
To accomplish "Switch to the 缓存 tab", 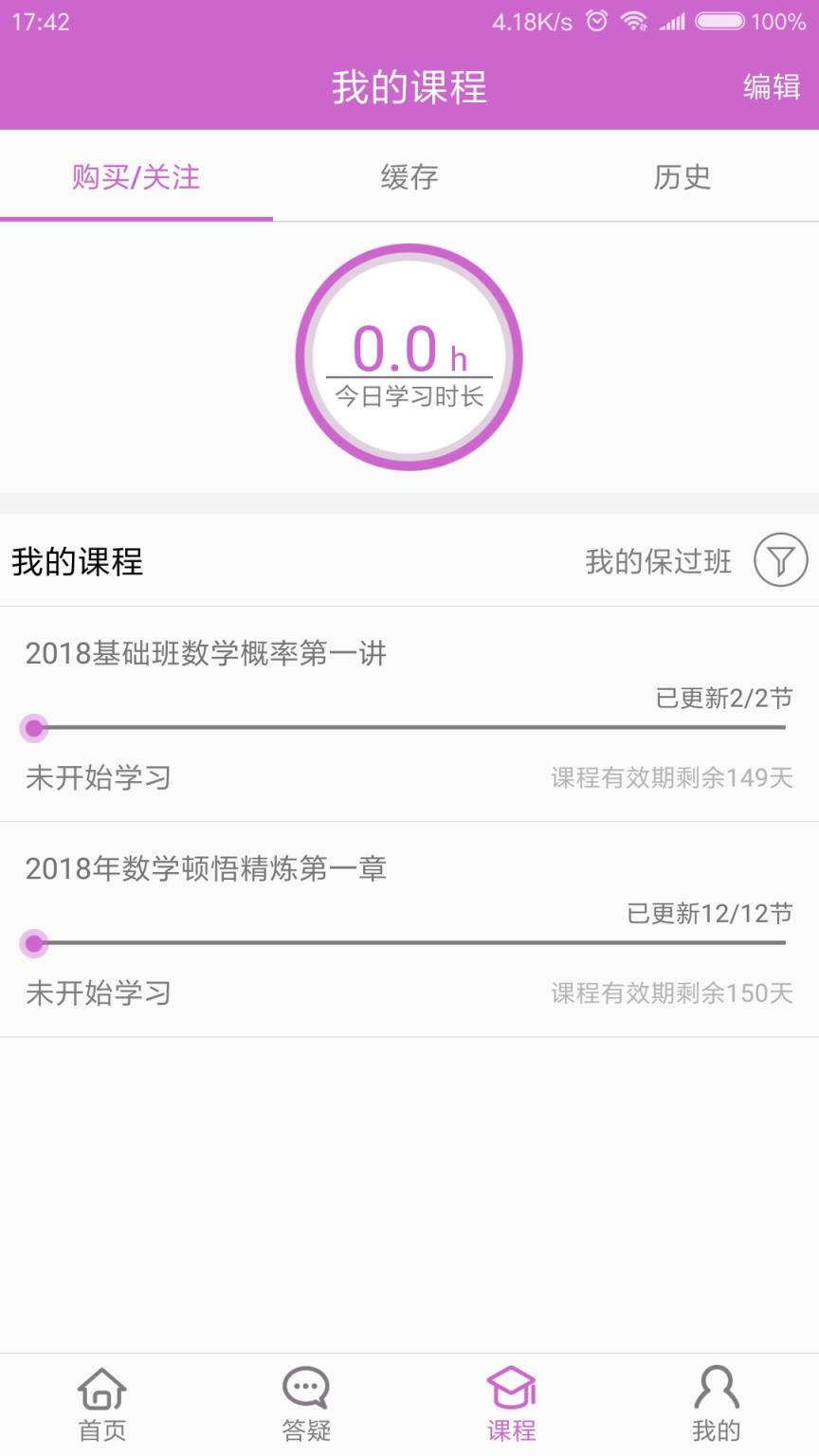I will coord(409,178).
